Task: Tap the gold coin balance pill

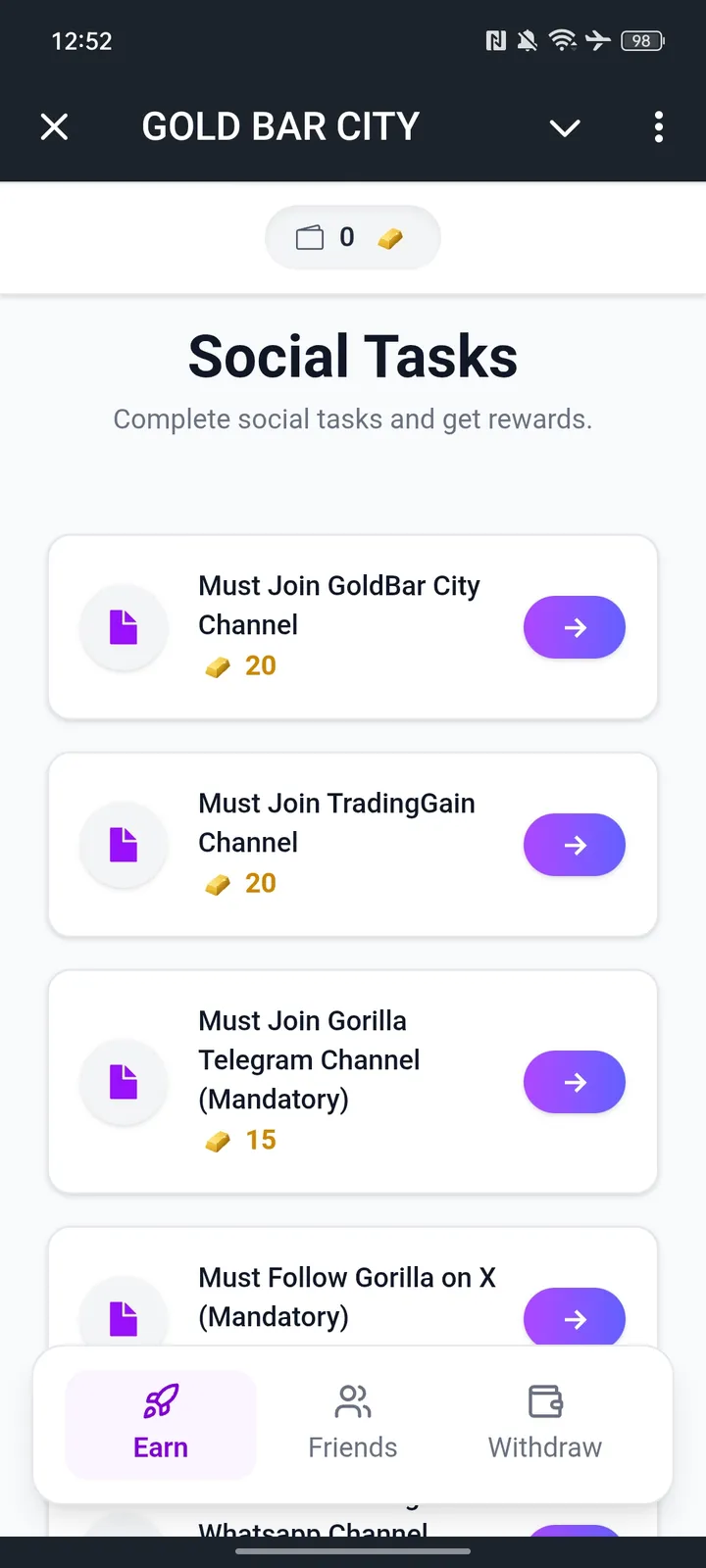Action: (x=352, y=236)
